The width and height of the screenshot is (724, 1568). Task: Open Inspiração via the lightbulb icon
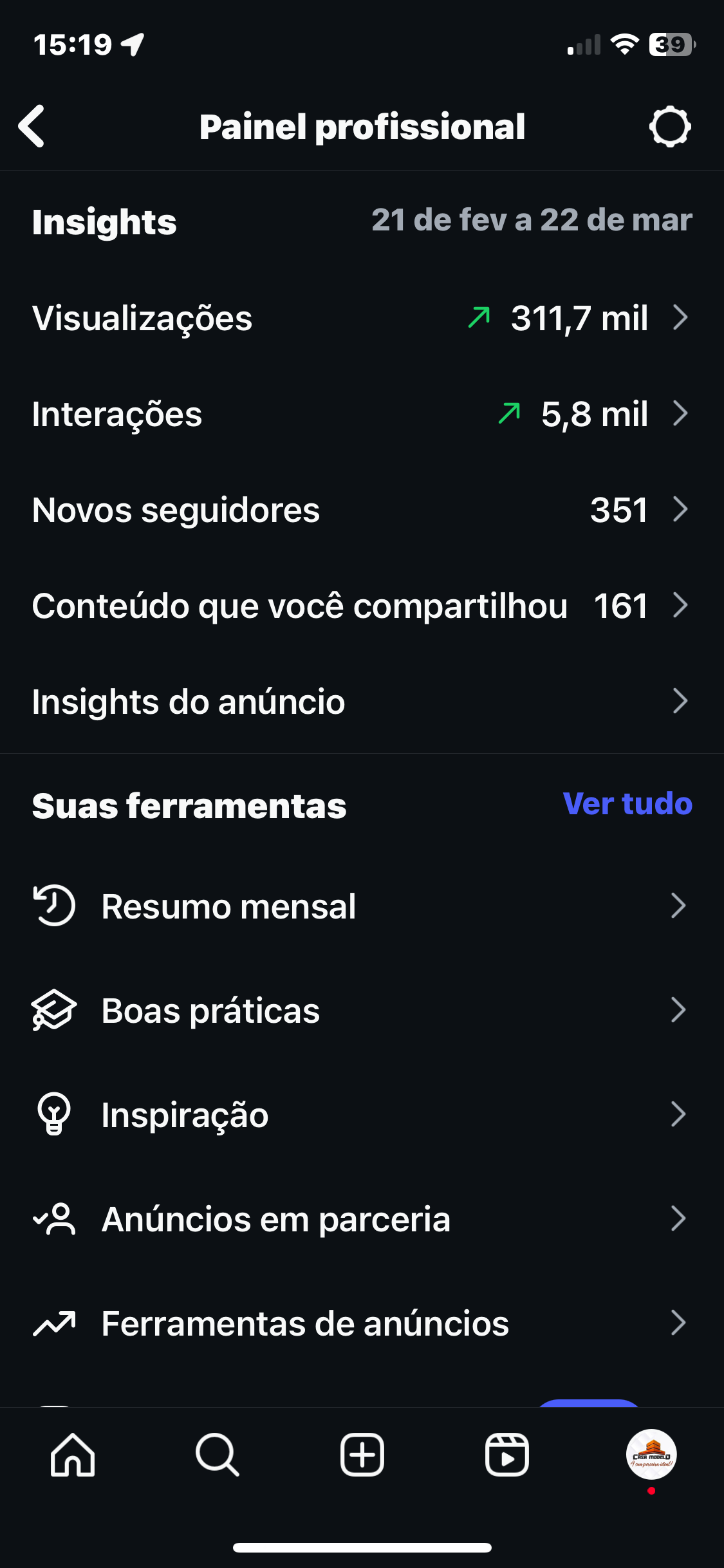55,1114
